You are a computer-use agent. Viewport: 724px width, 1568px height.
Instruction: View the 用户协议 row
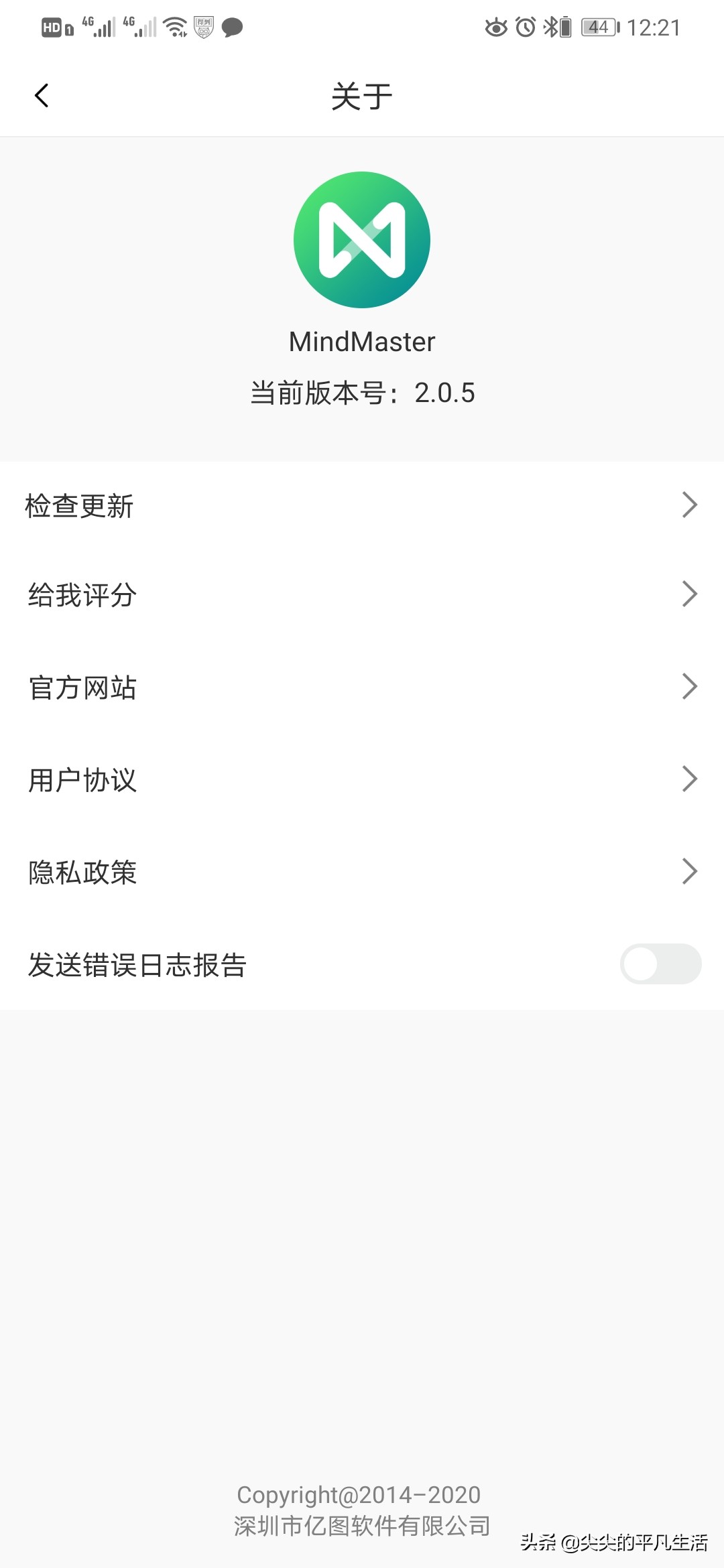(362, 779)
